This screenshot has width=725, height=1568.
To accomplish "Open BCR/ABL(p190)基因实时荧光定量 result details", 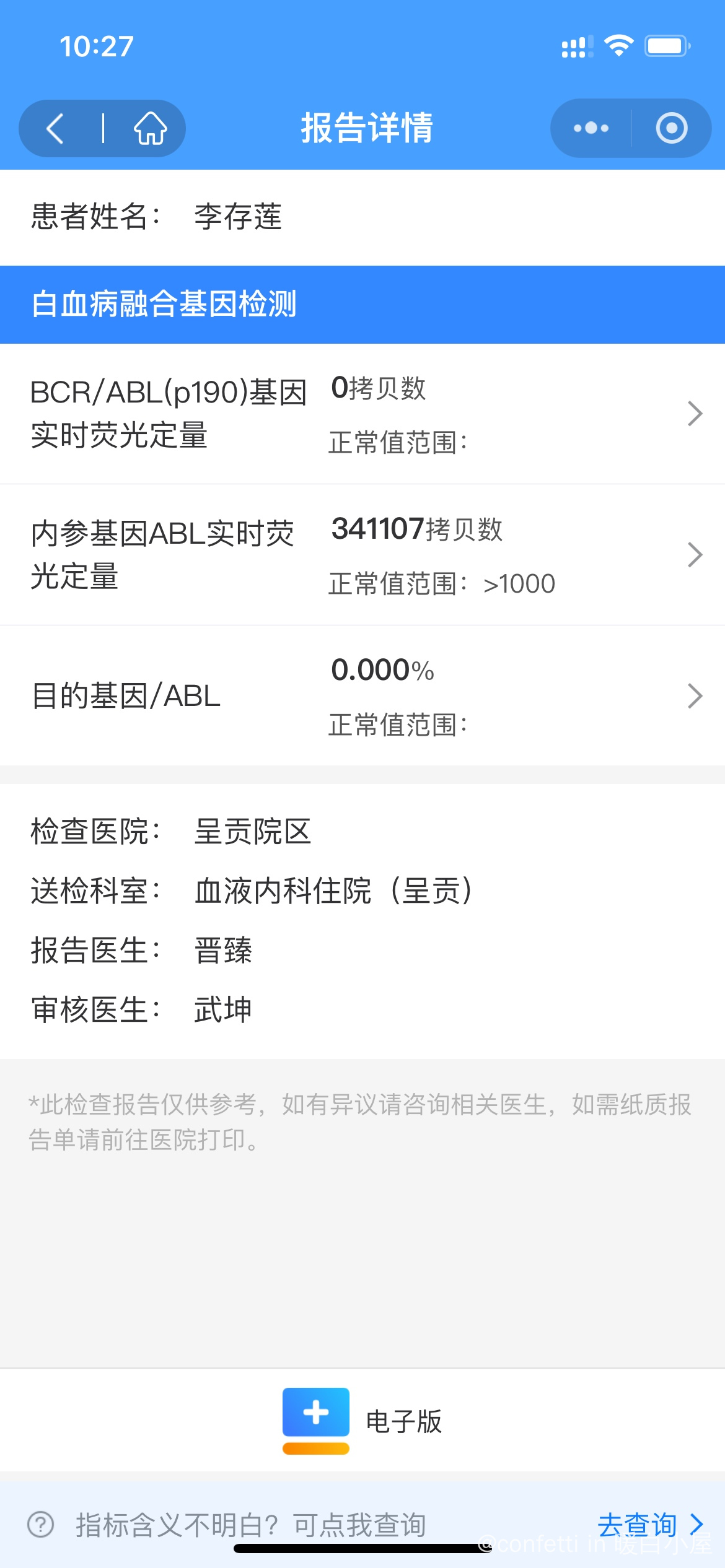I will click(x=362, y=414).
